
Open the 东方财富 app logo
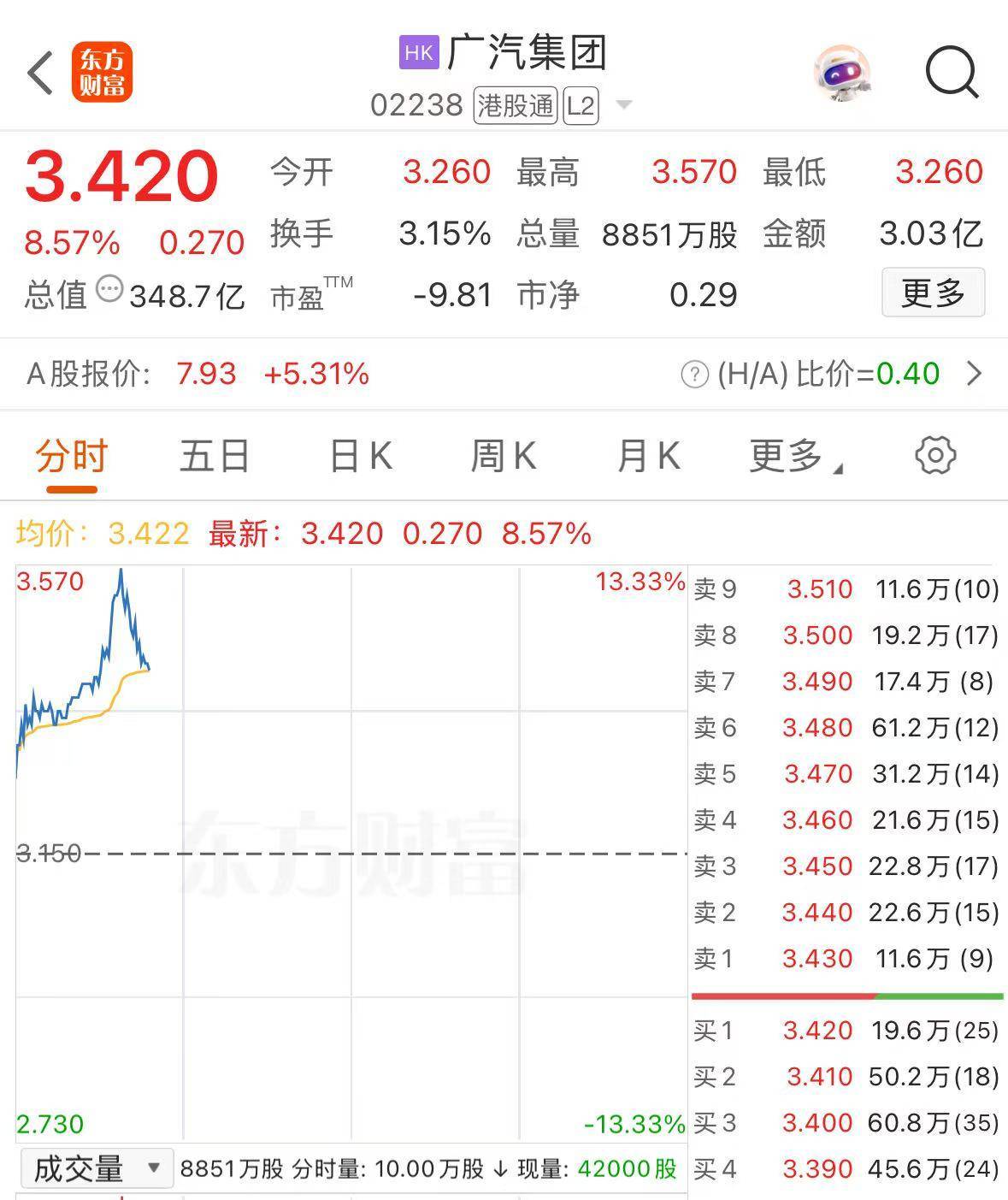coord(102,73)
